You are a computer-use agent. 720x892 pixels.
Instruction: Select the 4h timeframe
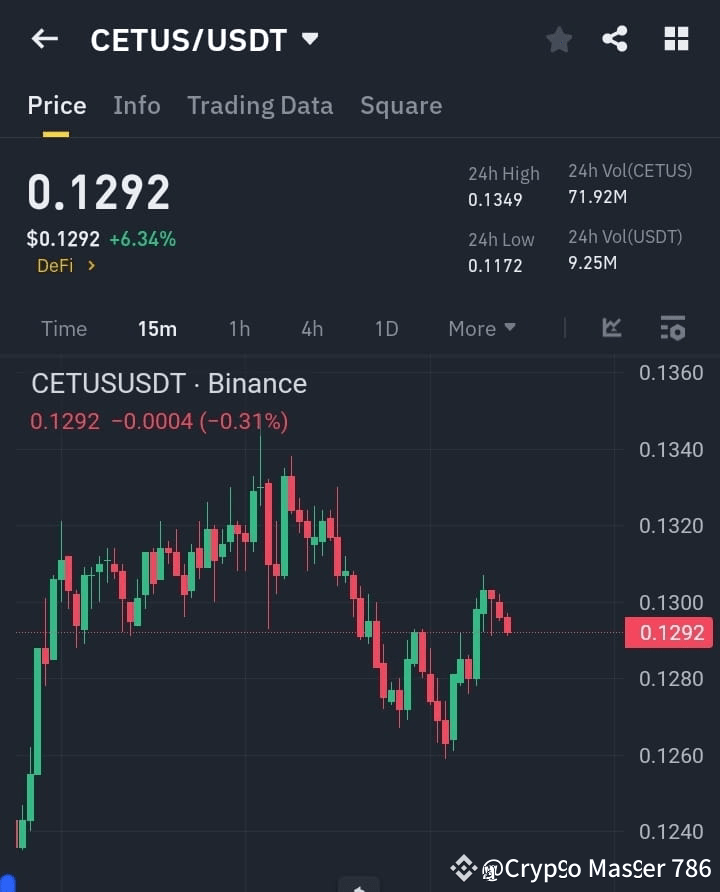312,328
